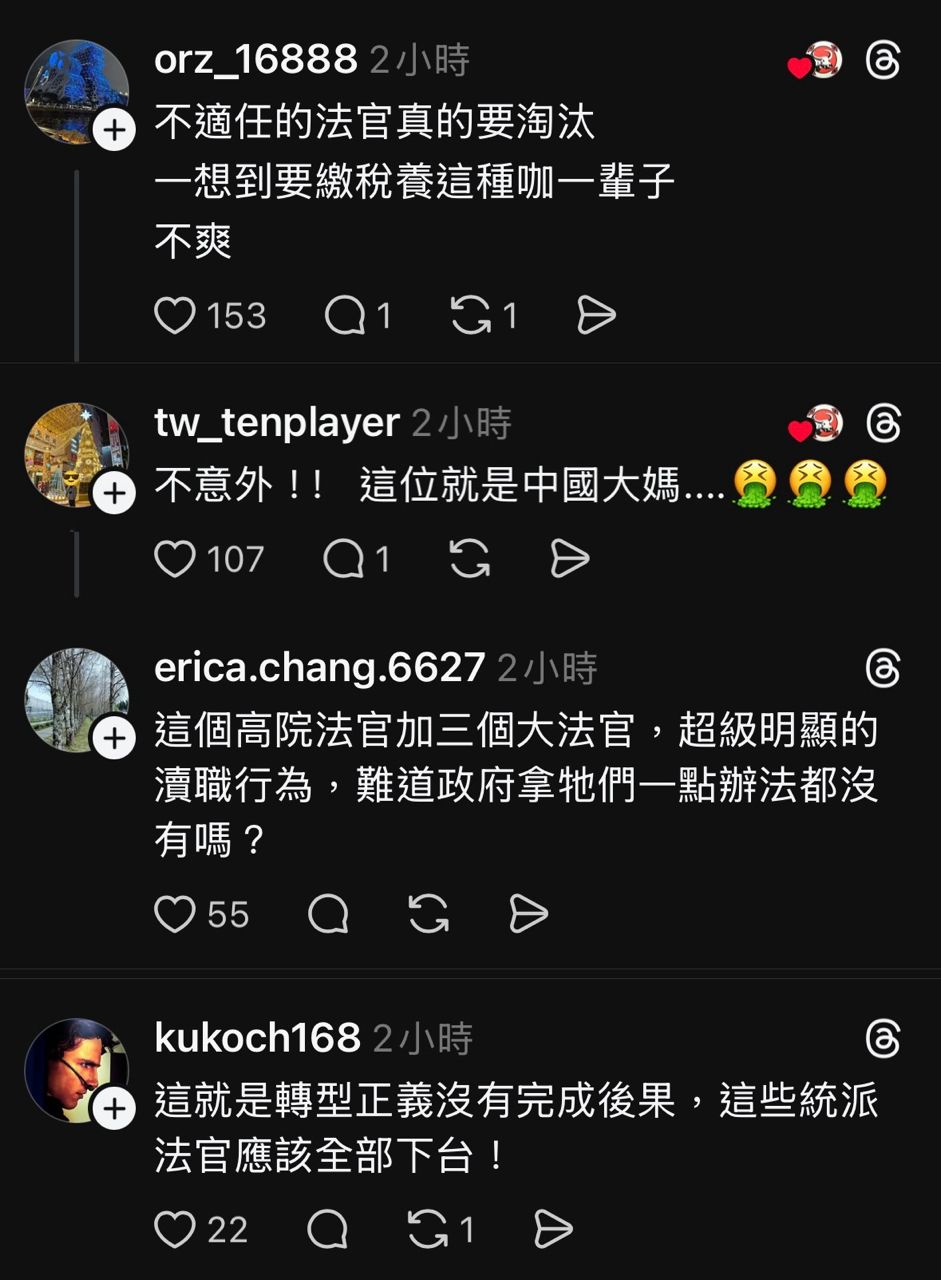
Task: Repost erica.chang.6627's comment
Action: pyautogui.click(x=429, y=914)
